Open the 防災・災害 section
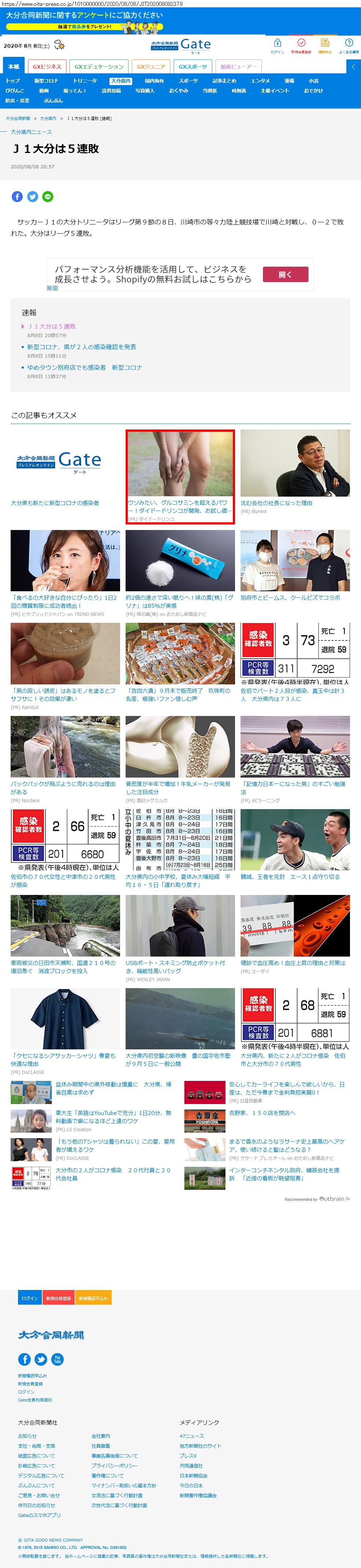 [17, 100]
